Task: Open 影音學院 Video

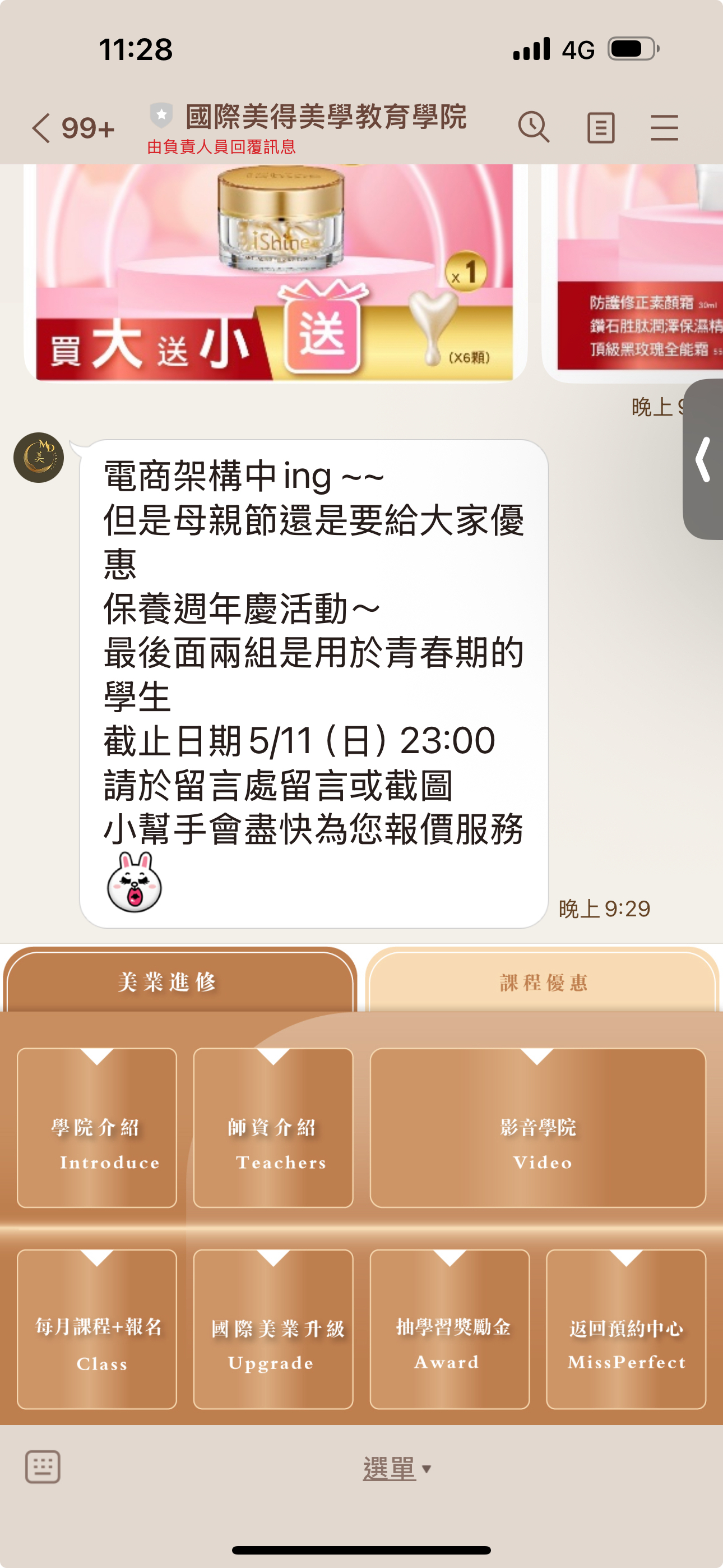Action: coord(537,1128)
